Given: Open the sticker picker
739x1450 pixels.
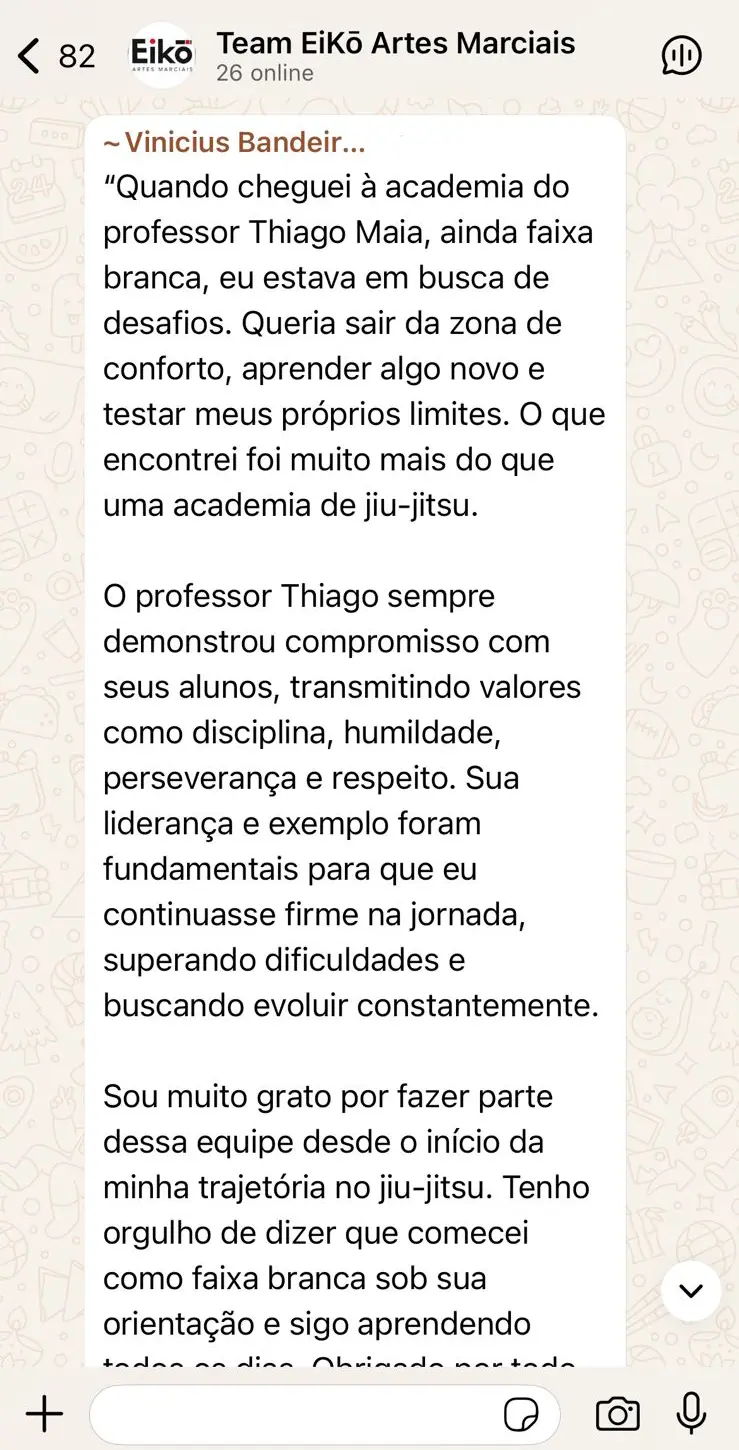Looking at the screenshot, I should [521, 1414].
